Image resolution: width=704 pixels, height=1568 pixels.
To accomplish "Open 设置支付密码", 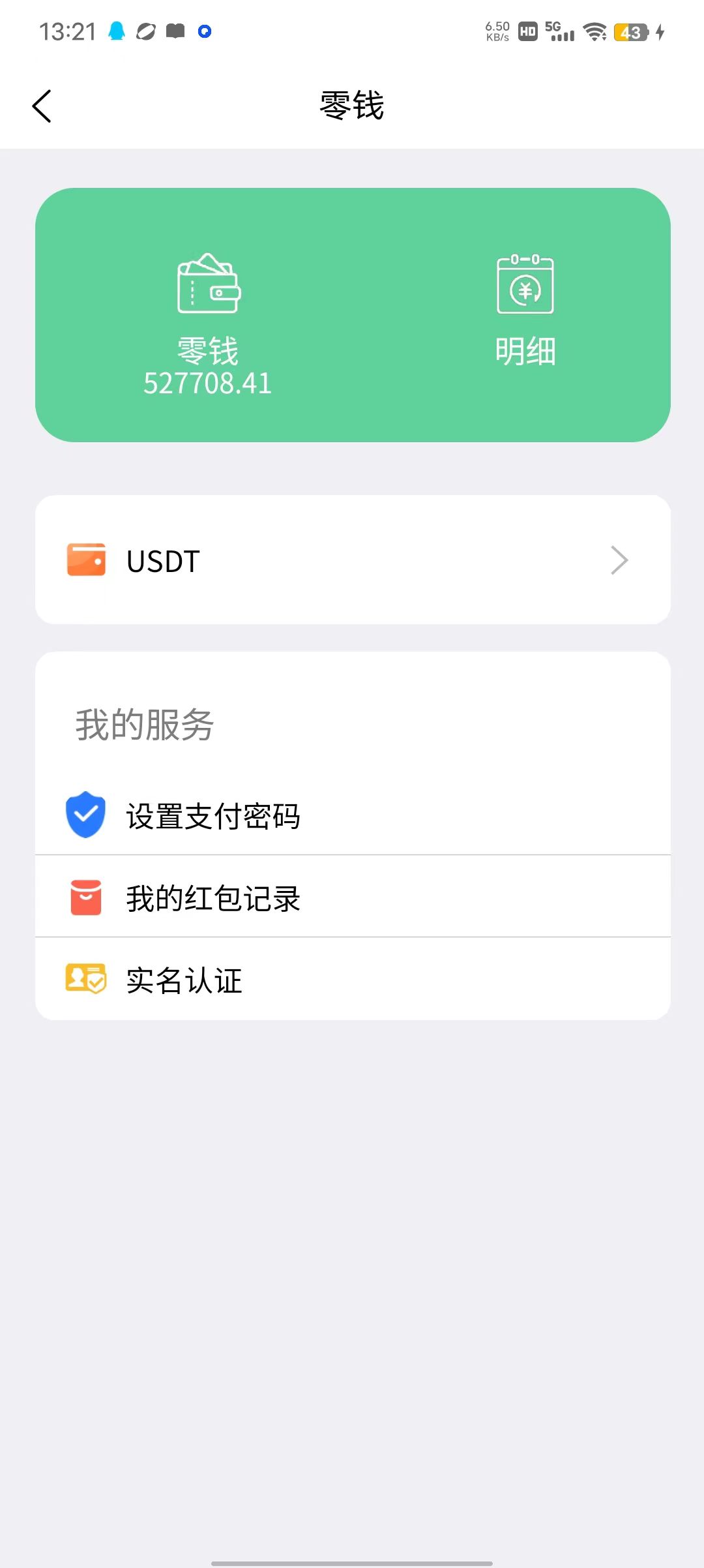I will pos(353,815).
